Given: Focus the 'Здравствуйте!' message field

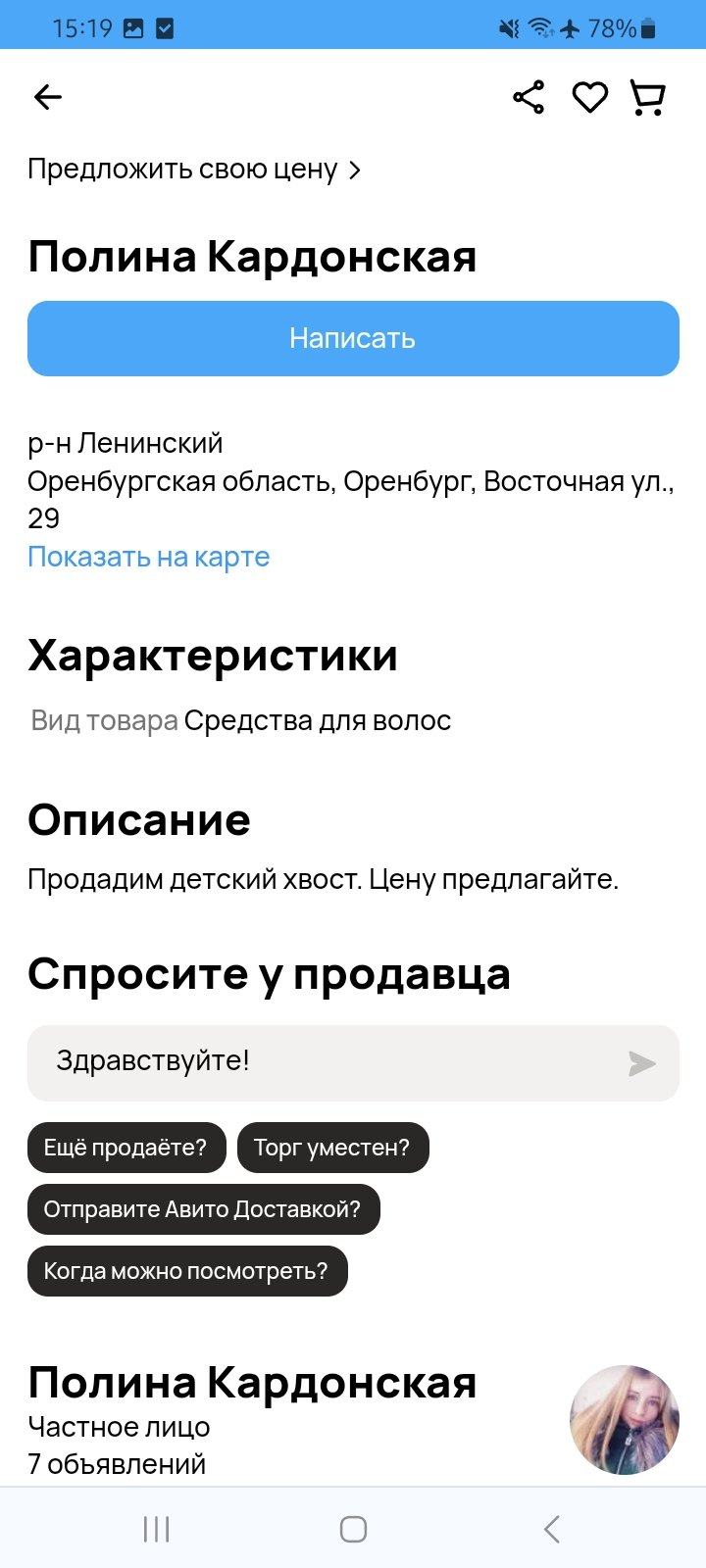Looking at the screenshot, I should click(324, 1062).
